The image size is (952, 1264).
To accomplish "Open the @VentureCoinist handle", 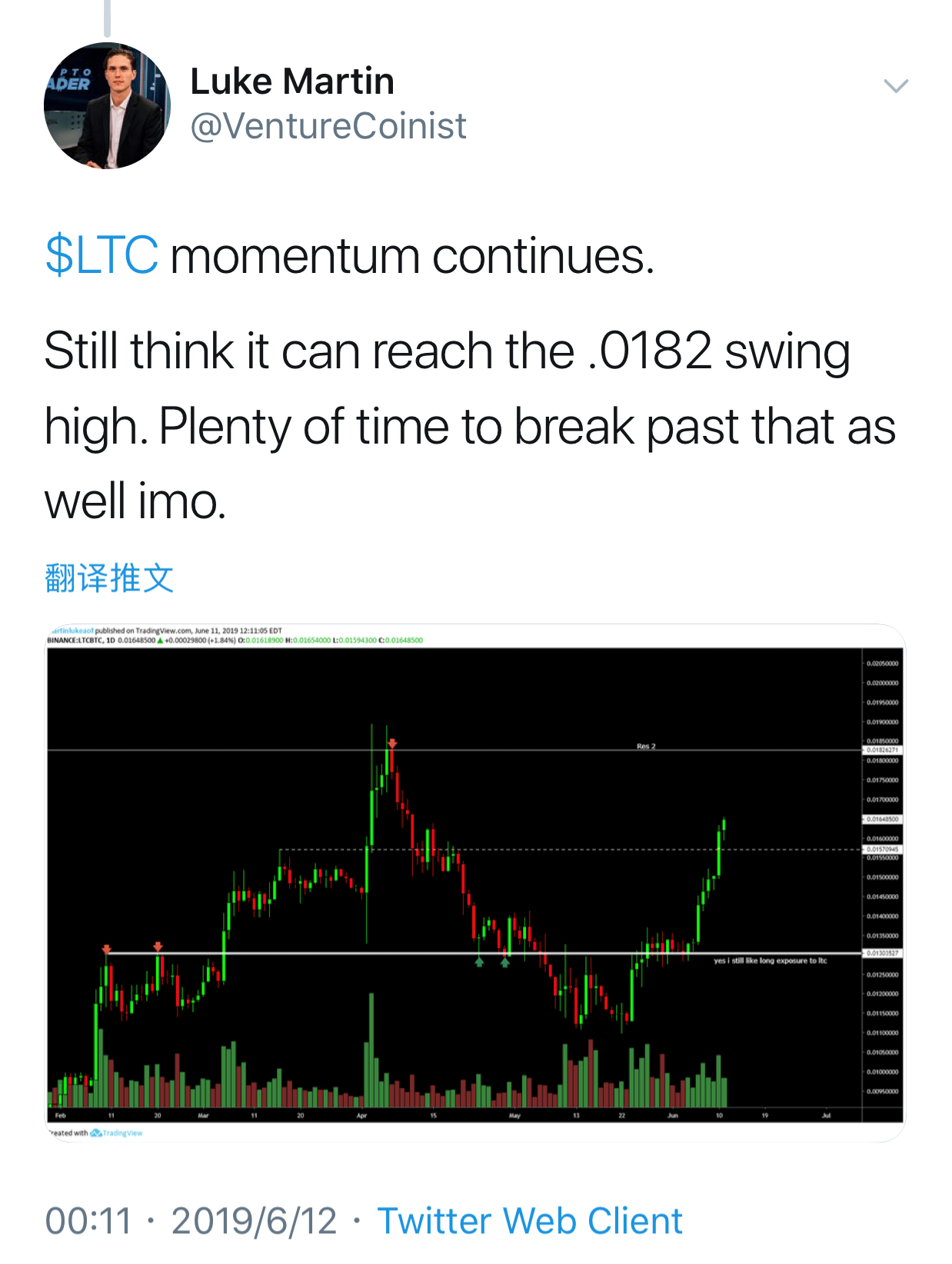I will pyautogui.click(x=328, y=126).
